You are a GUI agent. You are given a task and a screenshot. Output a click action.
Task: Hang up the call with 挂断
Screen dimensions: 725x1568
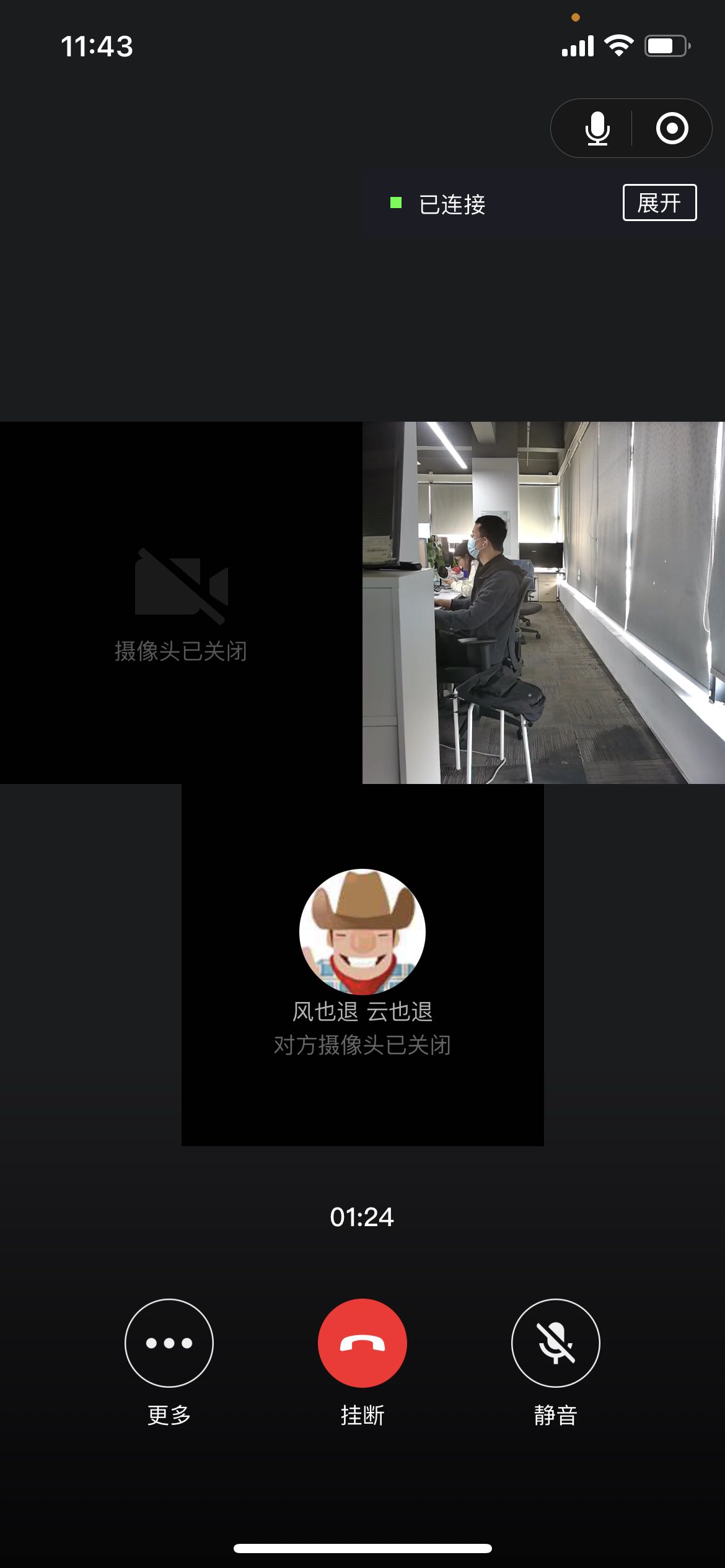[362, 1343]
